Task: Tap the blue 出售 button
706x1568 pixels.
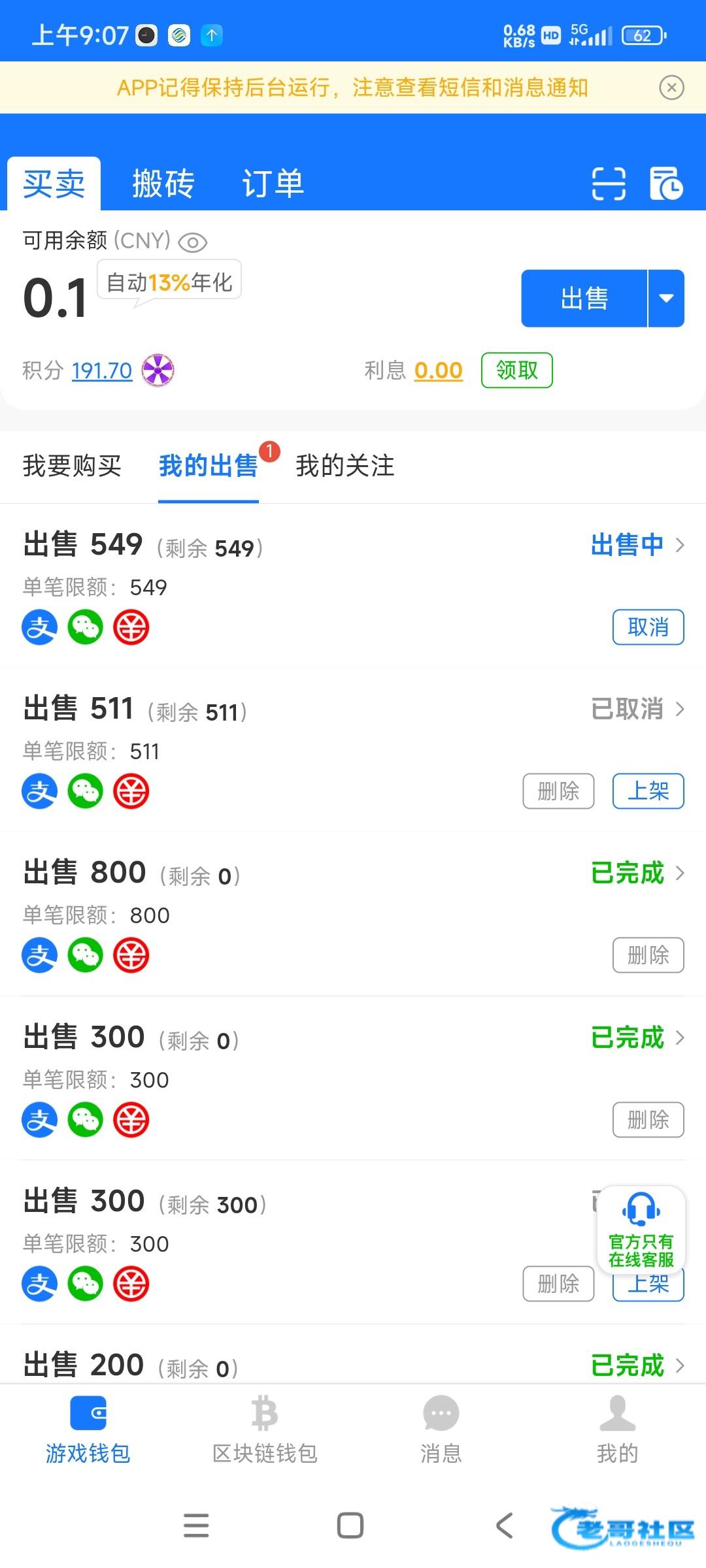Action: [584, 298]
